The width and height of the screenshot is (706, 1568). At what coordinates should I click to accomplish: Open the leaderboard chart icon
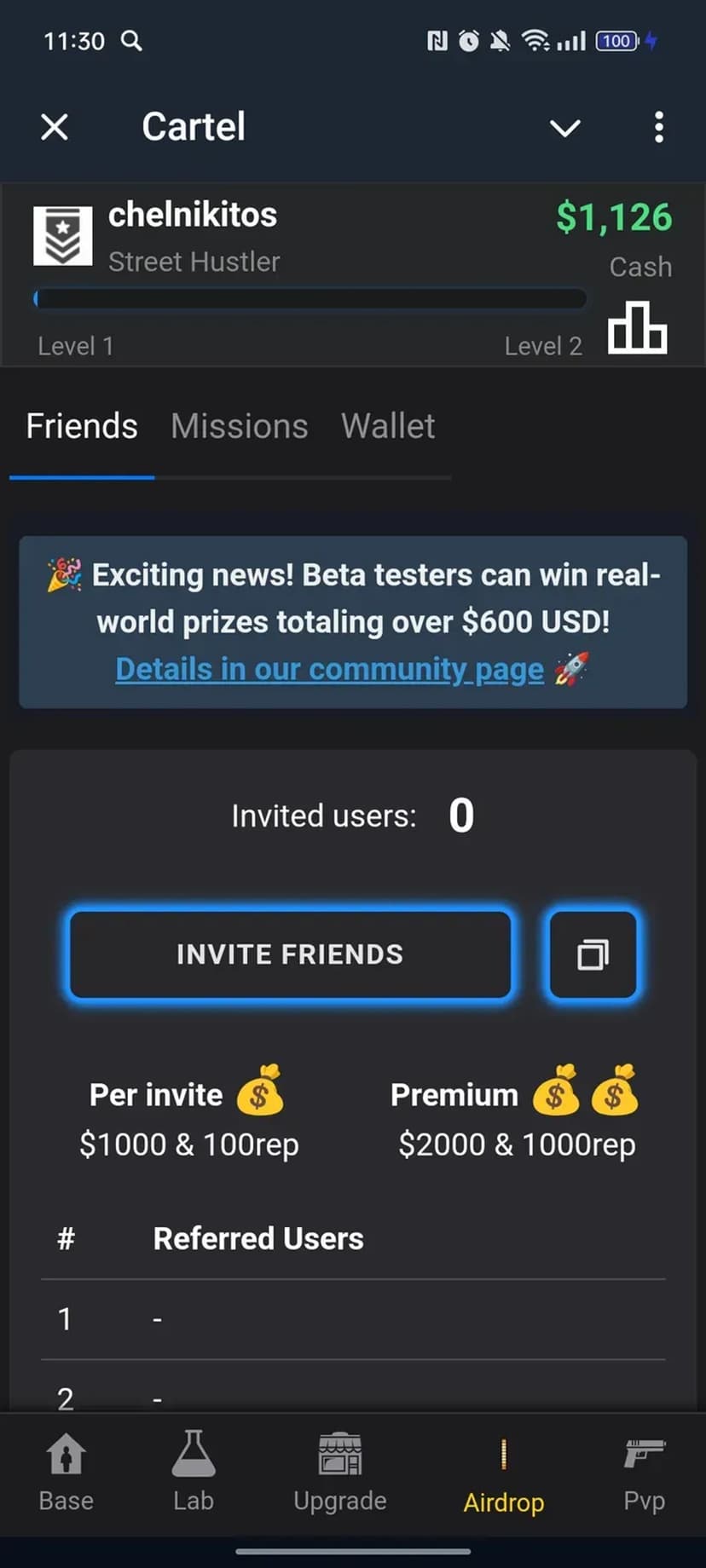[x=637, y=328]
